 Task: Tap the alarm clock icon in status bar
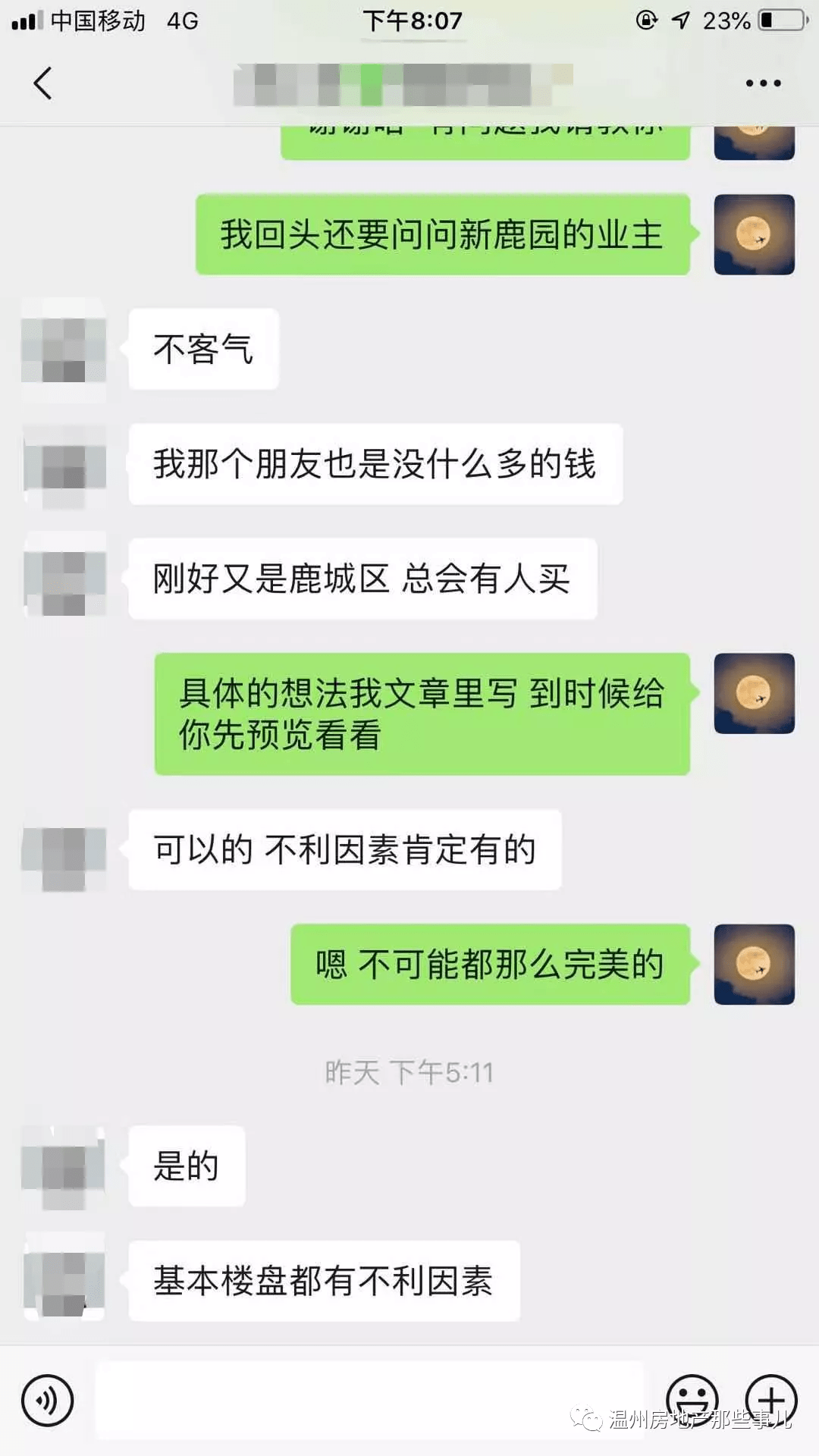pos(645,20)
